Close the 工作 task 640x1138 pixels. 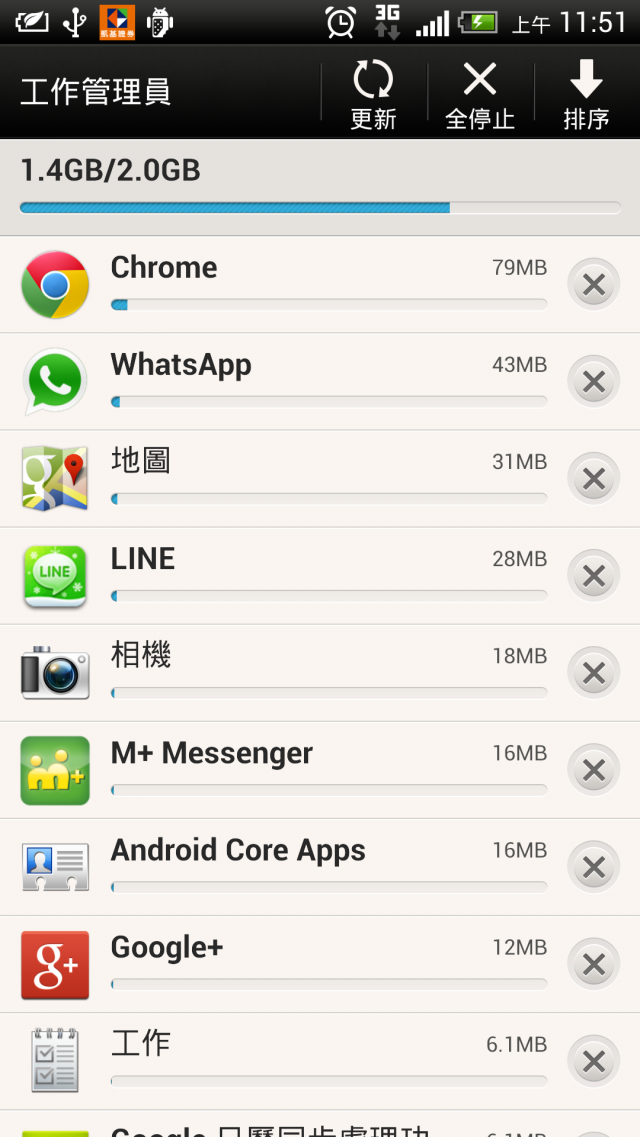coord(593,1062)
